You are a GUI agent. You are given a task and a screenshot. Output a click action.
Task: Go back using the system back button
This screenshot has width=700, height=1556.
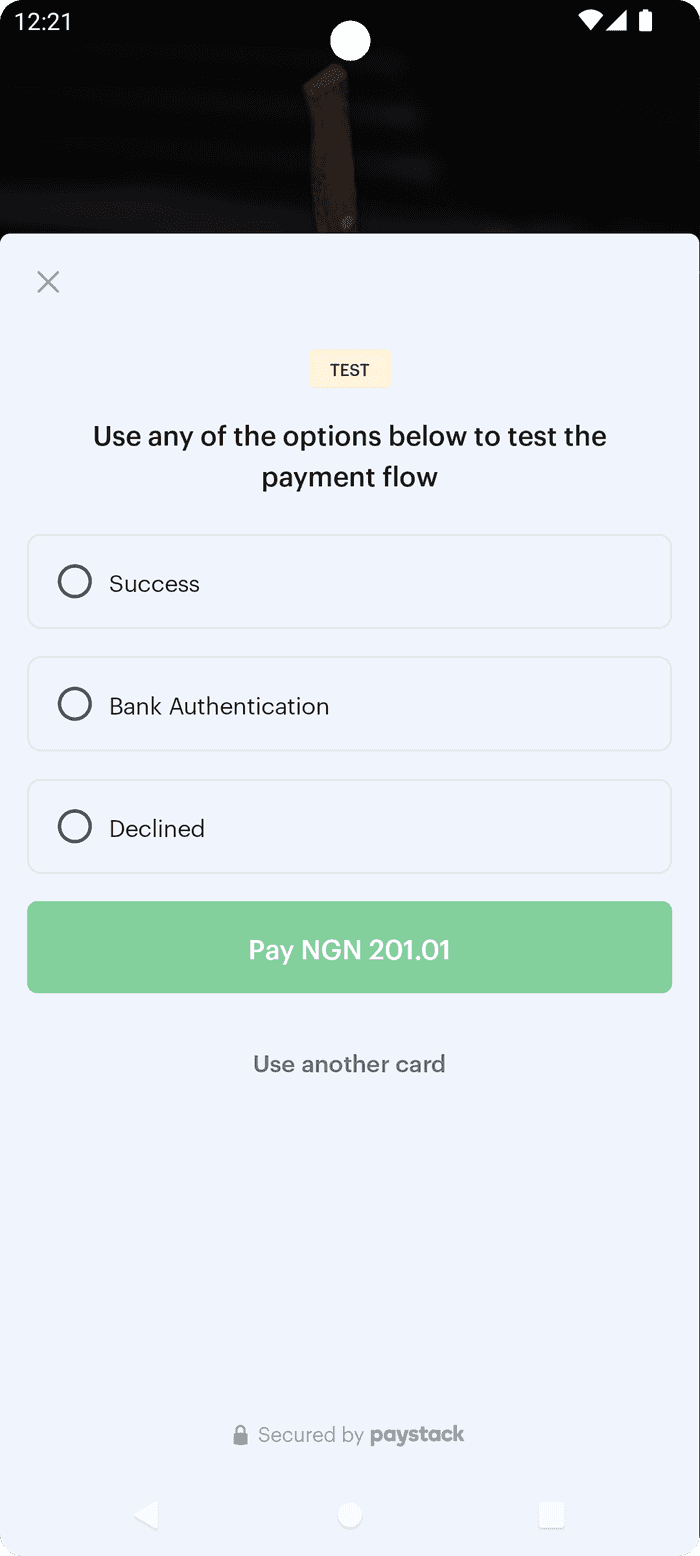(x=147, y=1515)
